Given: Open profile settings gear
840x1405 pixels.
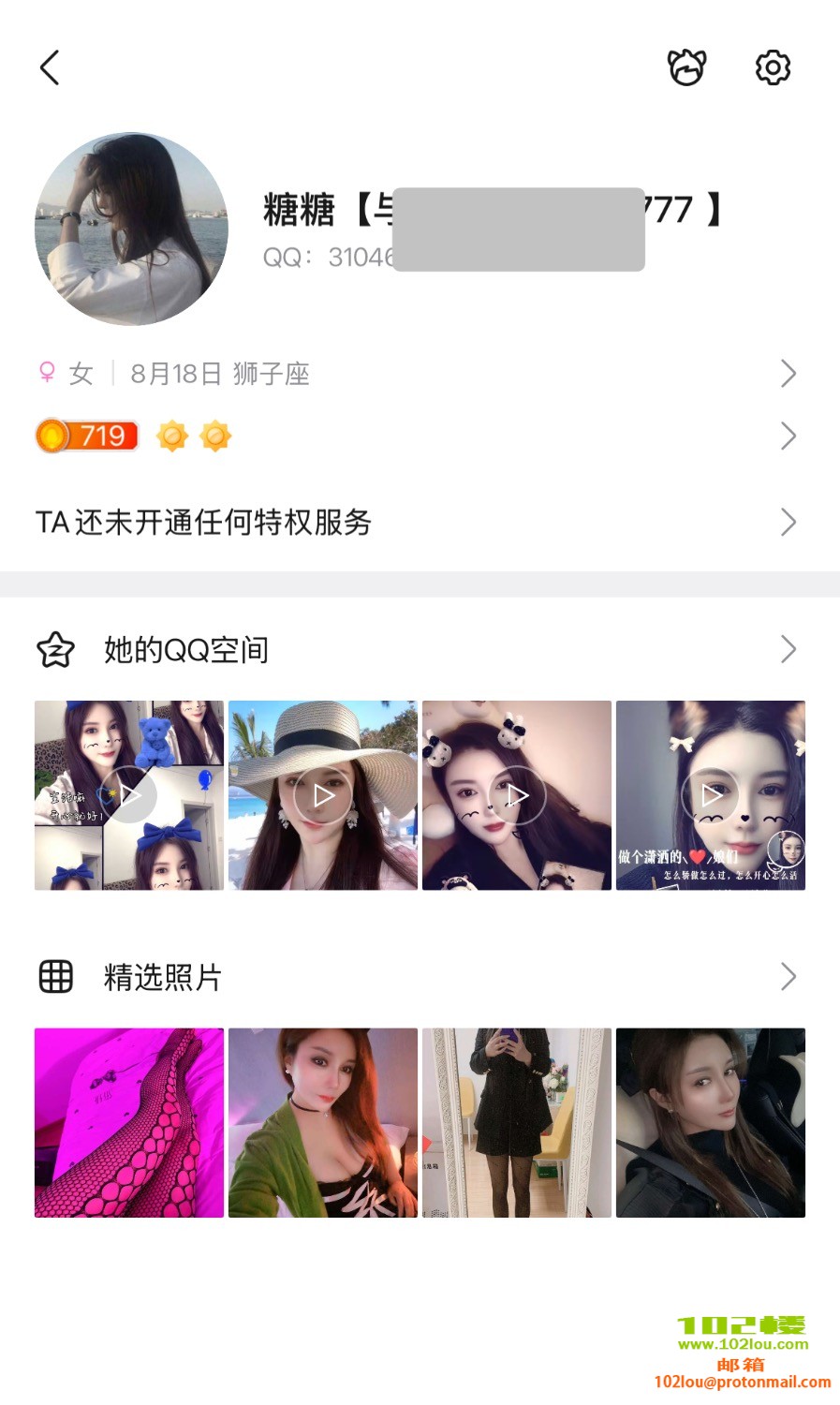Looking at the screenshot, I should (x=773, y=67).
